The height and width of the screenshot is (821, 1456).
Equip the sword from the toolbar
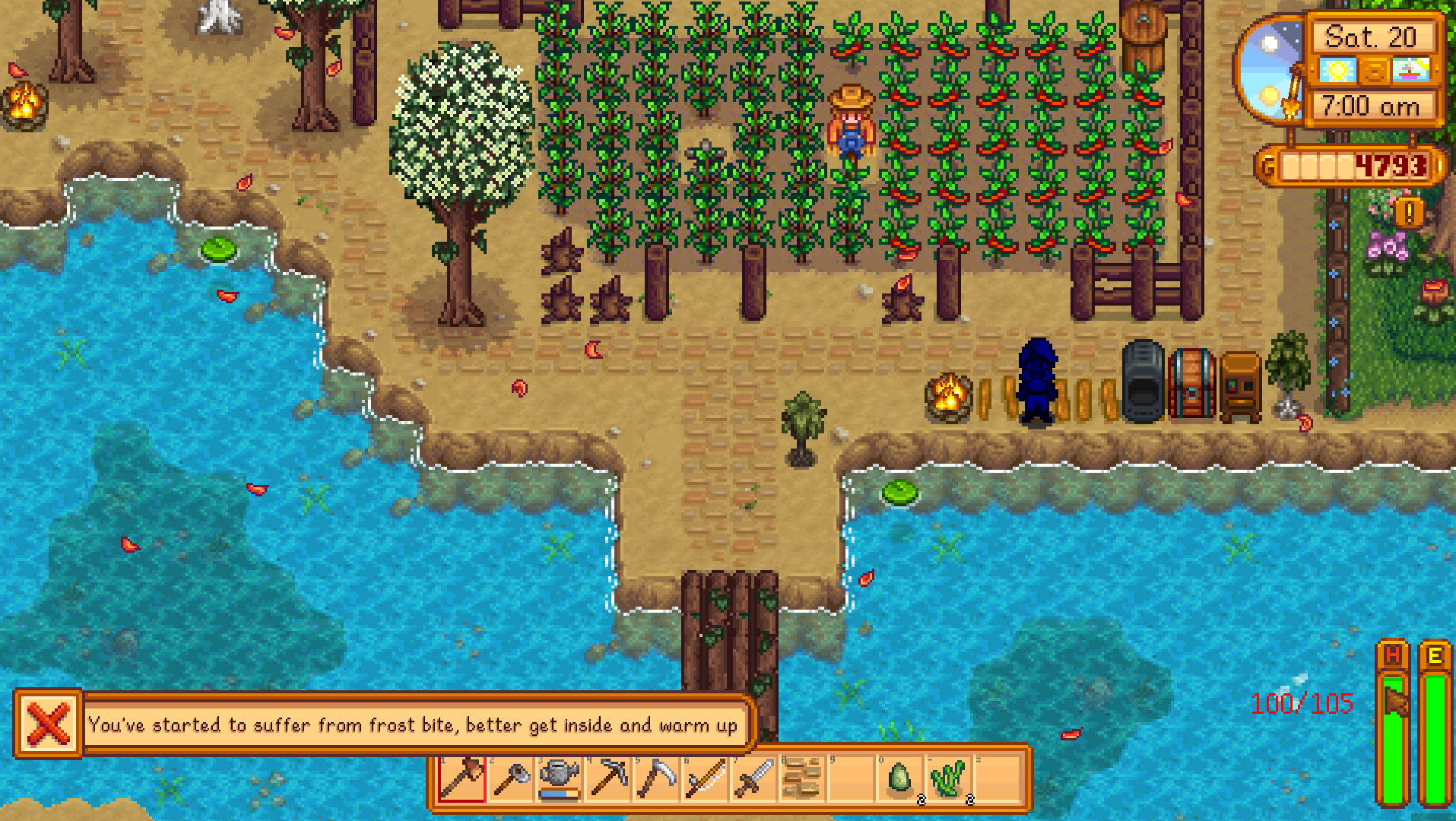tap(754, 778)
